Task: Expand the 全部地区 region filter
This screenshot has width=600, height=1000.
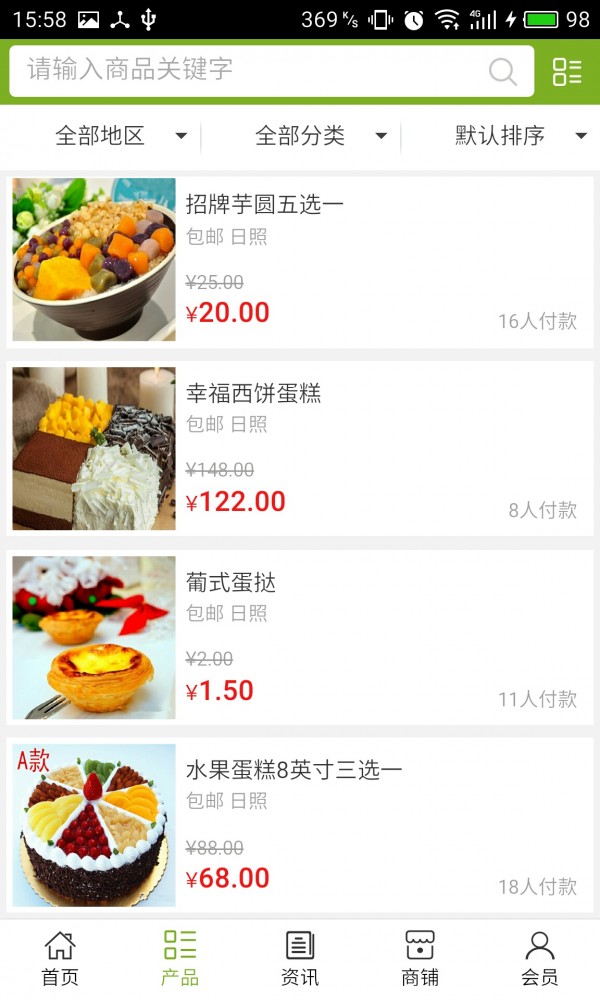Action: (120, 136)
